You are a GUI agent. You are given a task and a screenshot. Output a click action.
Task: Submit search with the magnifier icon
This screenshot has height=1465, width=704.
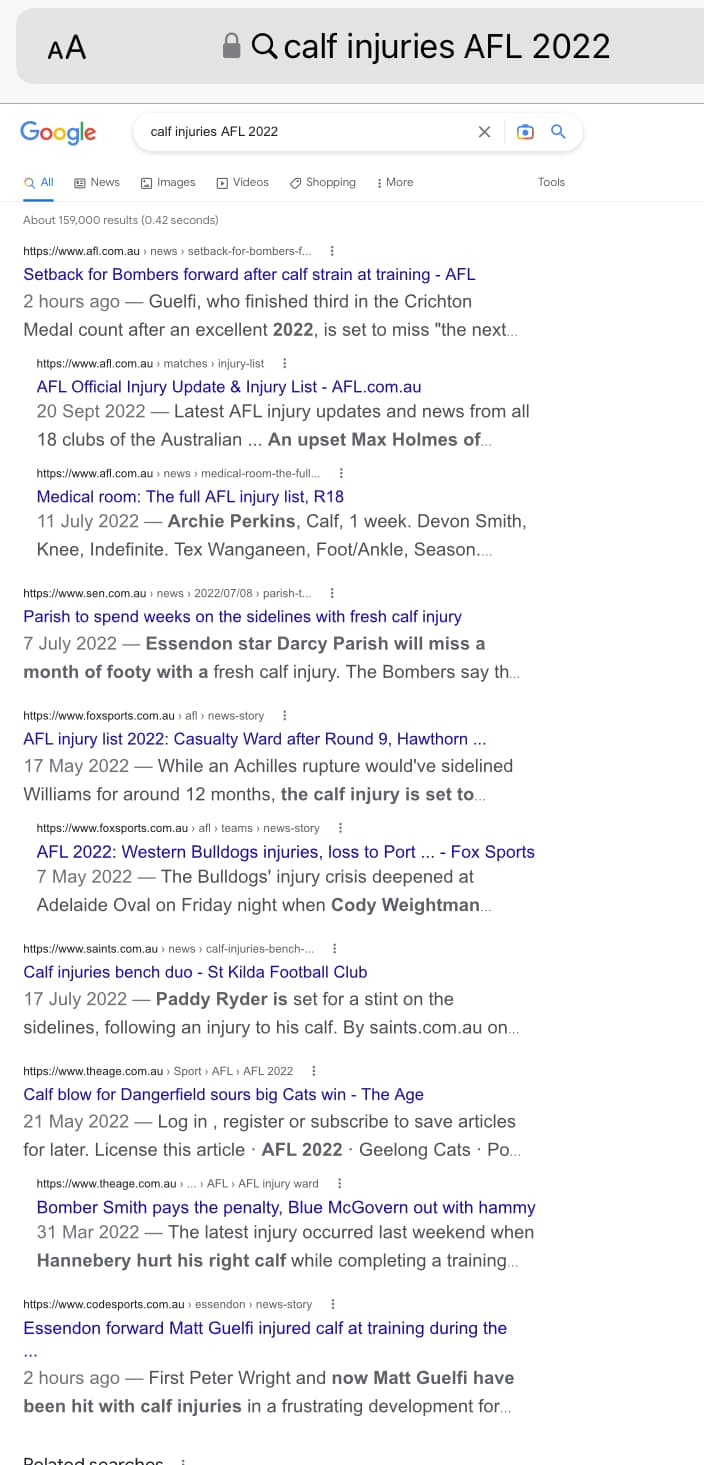559,132
